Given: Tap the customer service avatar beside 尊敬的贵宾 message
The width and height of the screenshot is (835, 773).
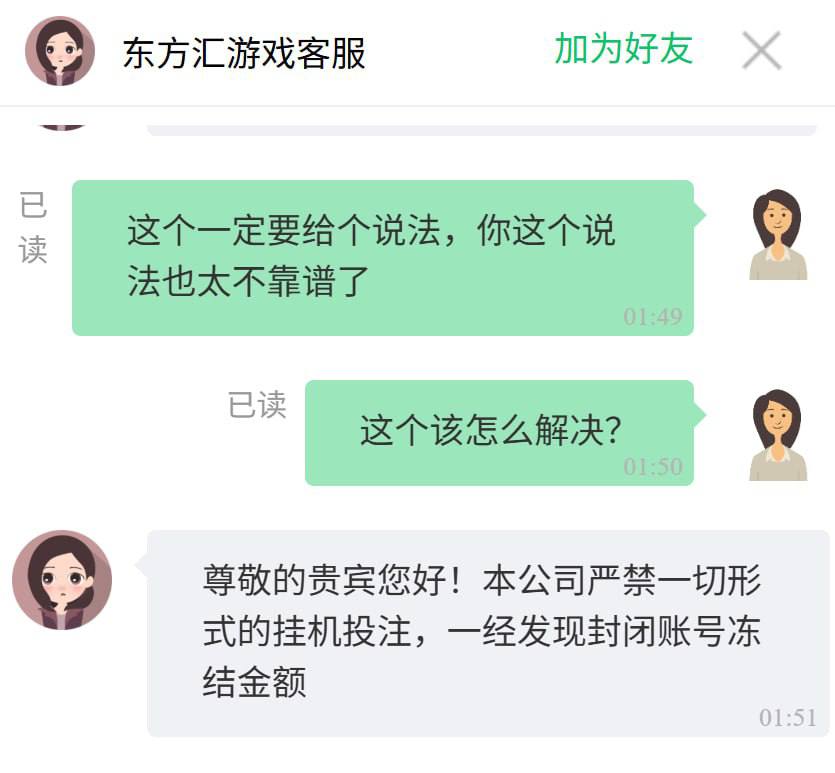Looking at the screenshot, I should tap(62, 580).
